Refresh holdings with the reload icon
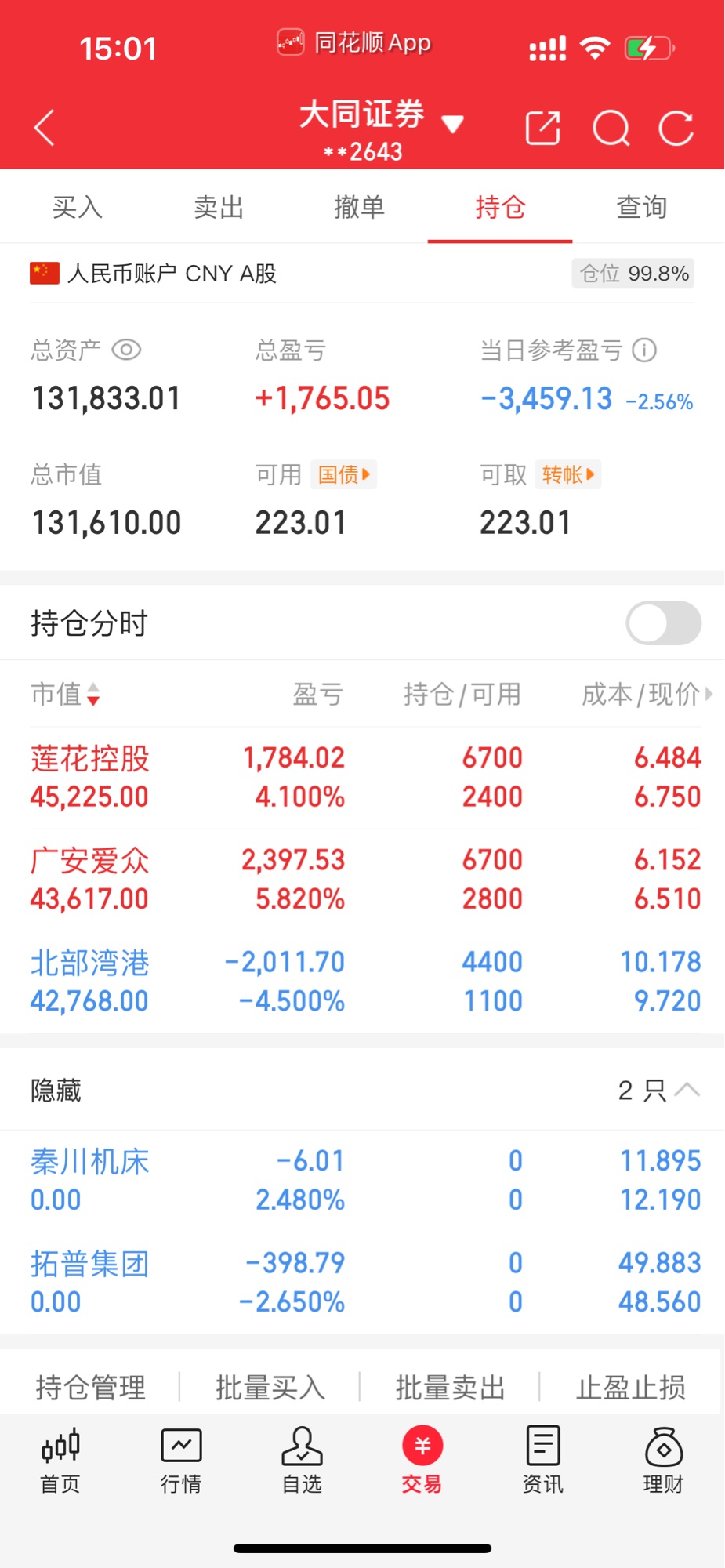Image resolution: width=725 pixels, height=1568 pixels. click(676, 128)
